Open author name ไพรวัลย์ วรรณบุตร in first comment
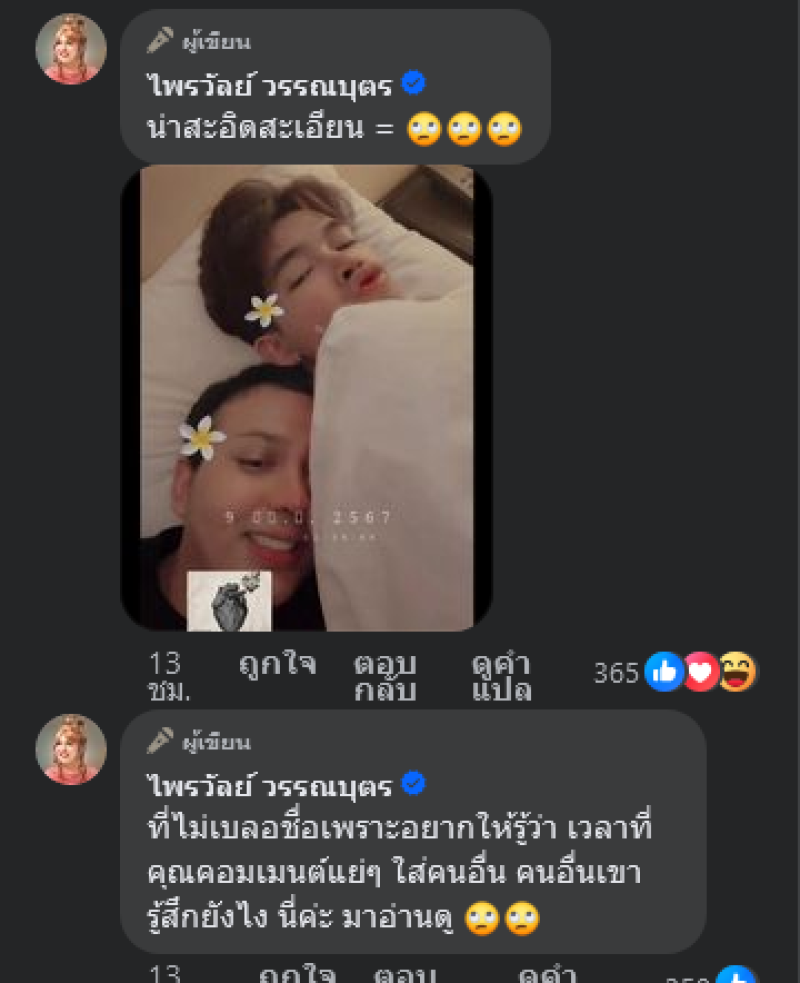The width and height of the screenshot is (800, 983). click(x=271, y=84)
